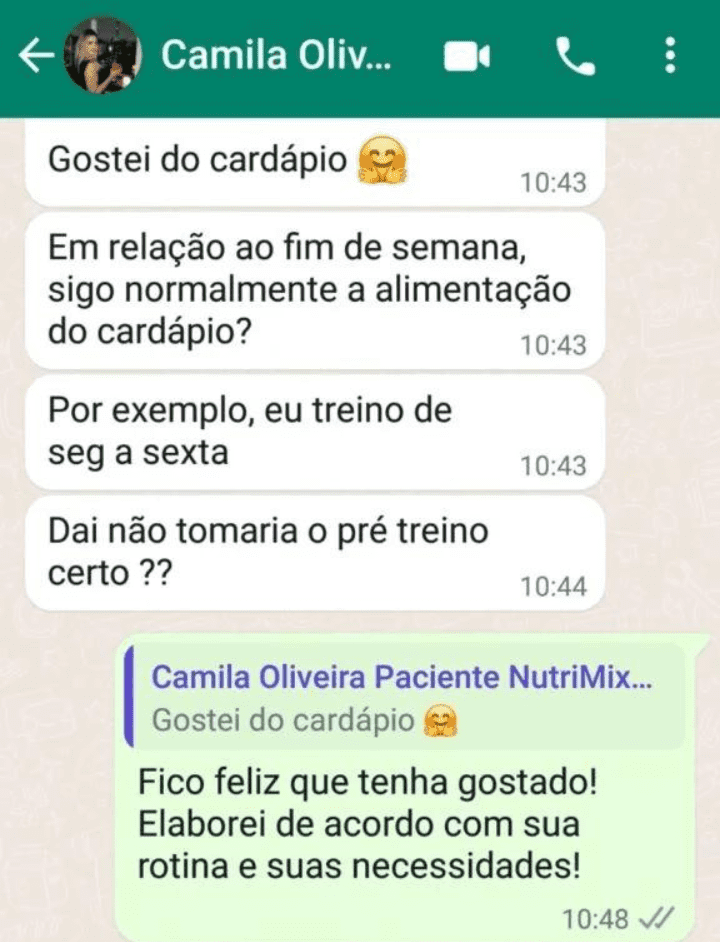
Task: Select the message asking about fim de semana
Action: click(x=300, y=285)
